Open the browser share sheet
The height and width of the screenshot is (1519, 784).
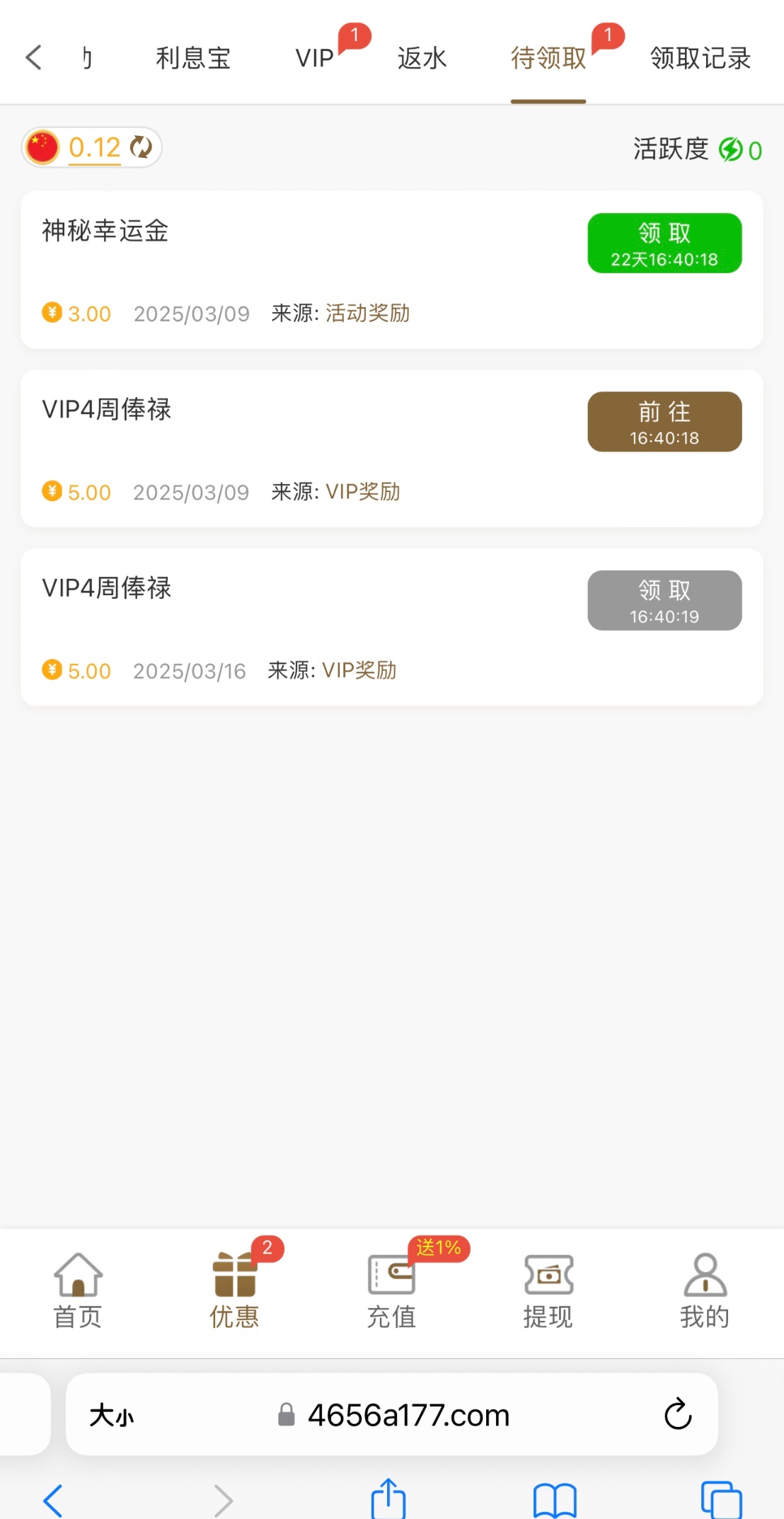click(x=388, y=1498)
